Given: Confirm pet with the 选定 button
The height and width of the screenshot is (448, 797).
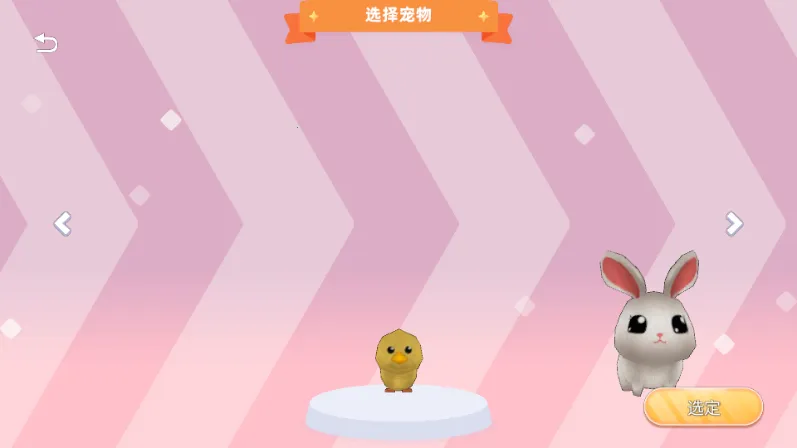Looking at the screenshot, I should point(703,407).
